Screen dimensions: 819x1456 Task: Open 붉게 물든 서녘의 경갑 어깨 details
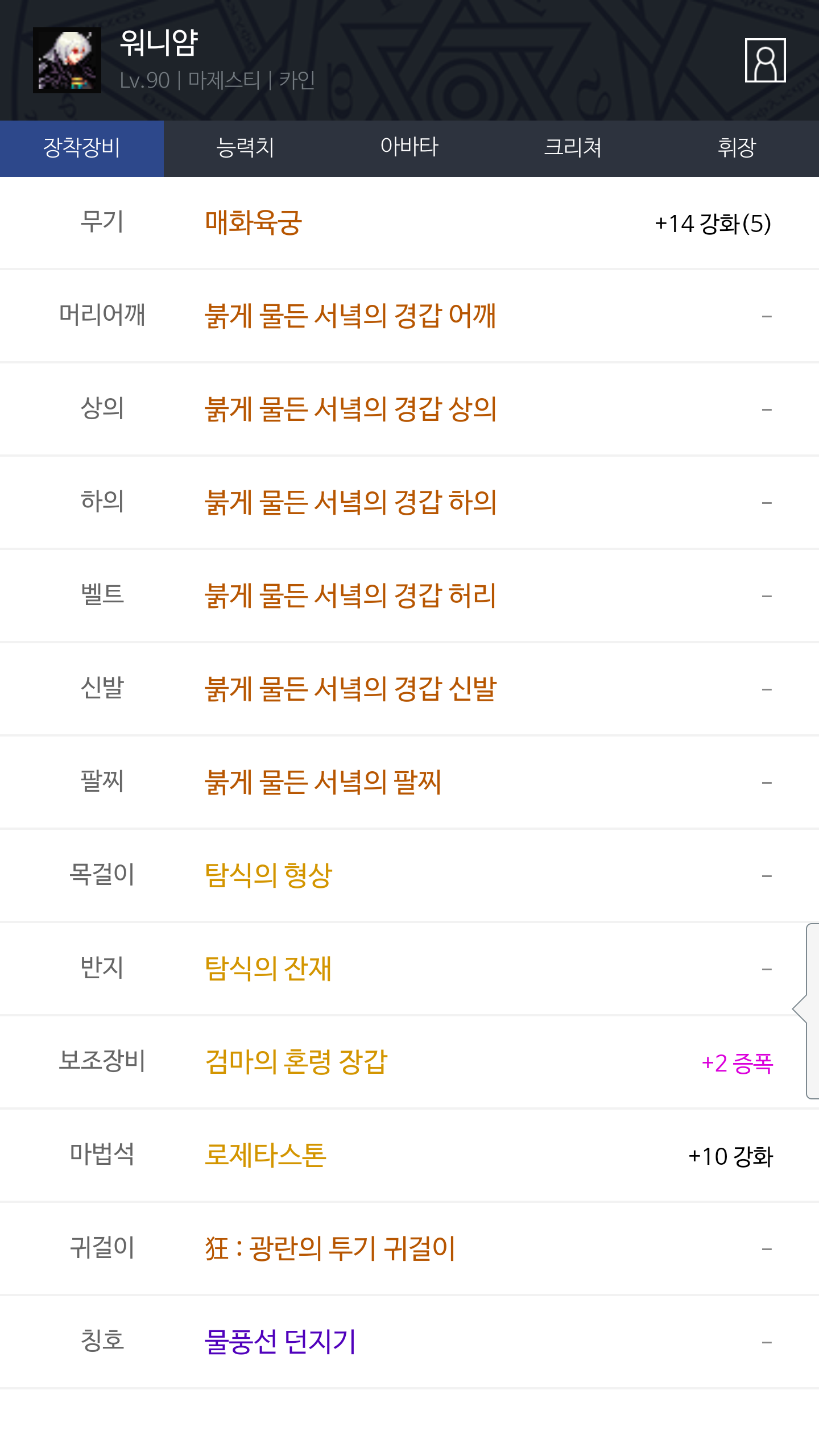[350, 316]
